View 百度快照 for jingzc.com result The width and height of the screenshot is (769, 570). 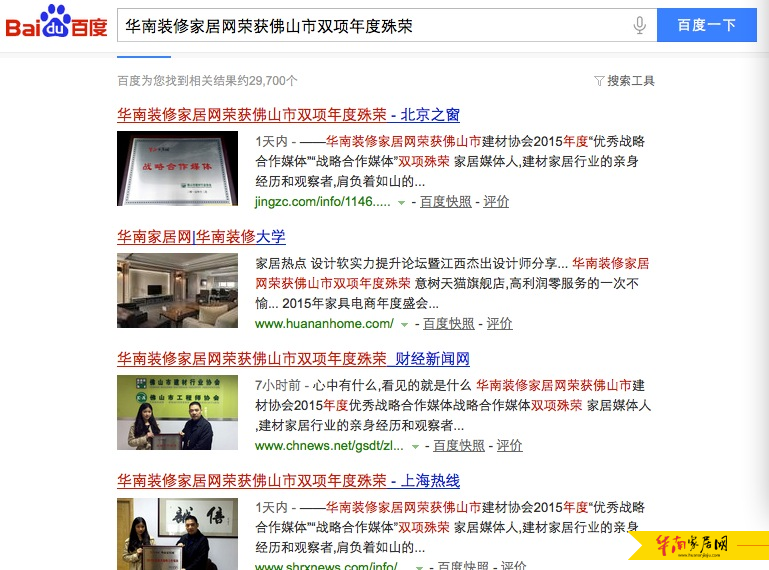coord(445,202)
